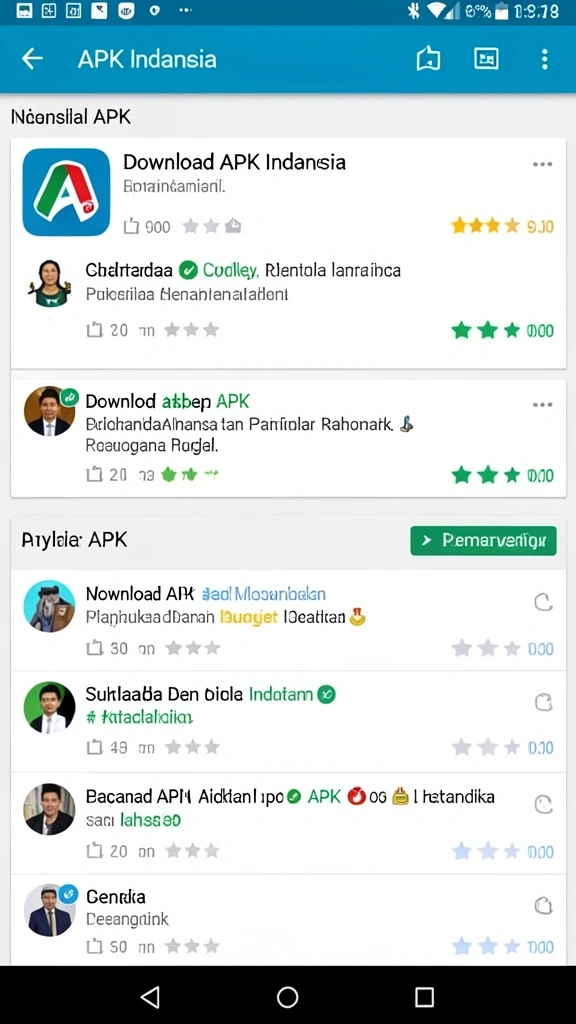Open recent apps from the navigation bar

click(x=424, y=997)
